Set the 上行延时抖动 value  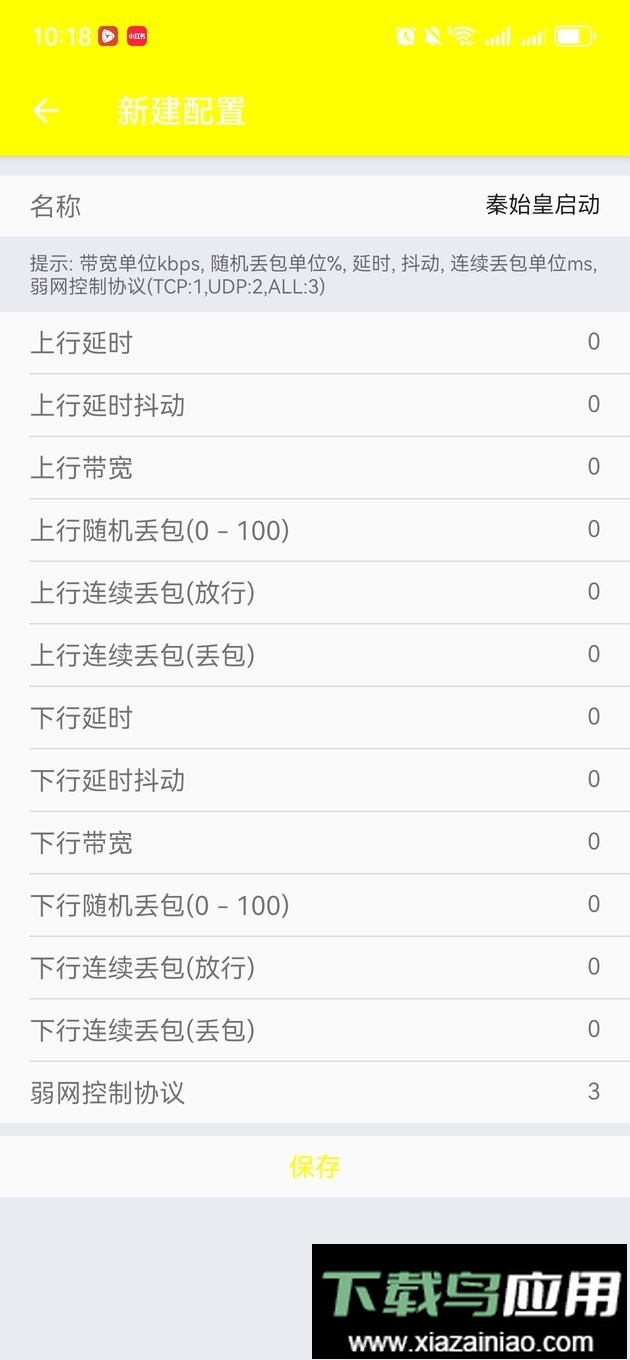click(592, 405)
